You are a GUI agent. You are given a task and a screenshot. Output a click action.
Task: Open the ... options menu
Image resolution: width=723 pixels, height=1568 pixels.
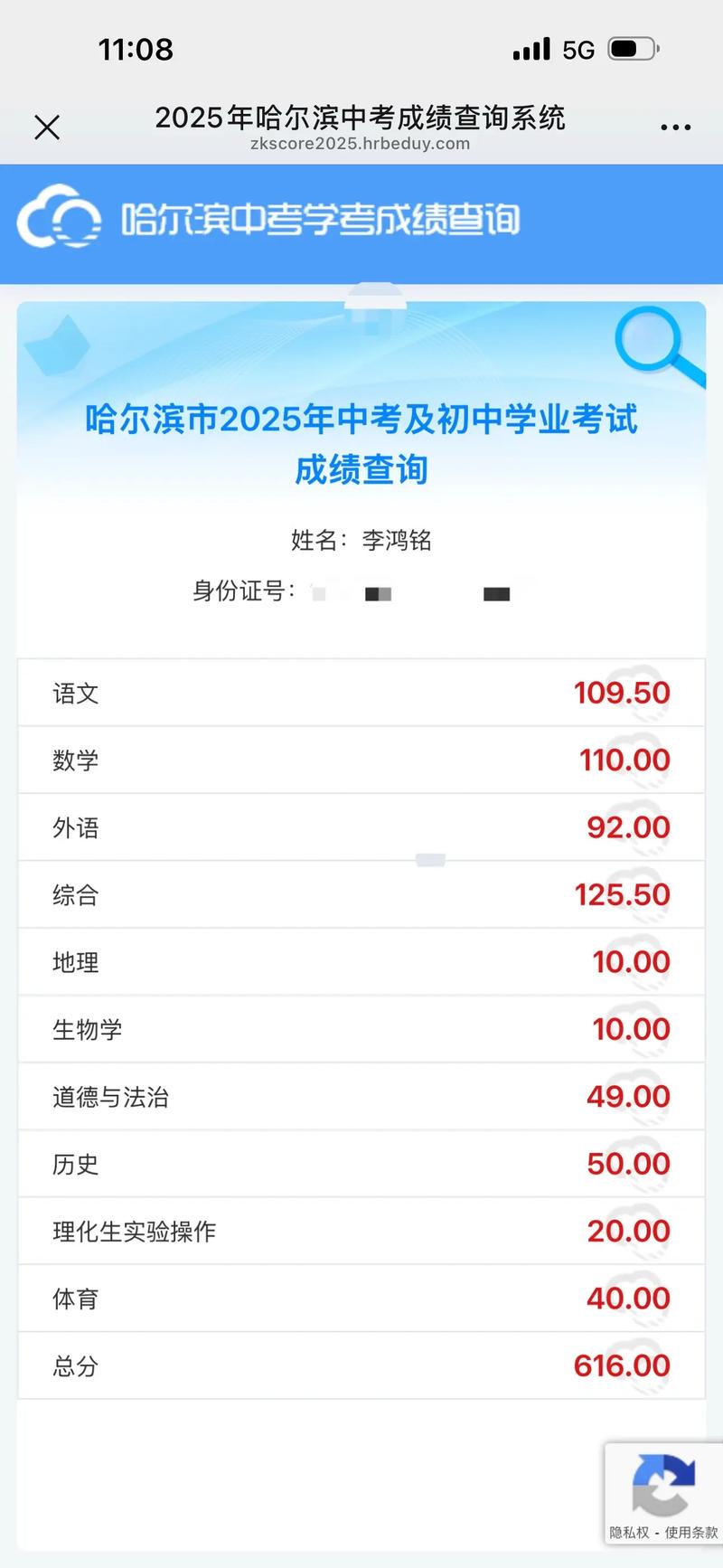tap(675, 127)
